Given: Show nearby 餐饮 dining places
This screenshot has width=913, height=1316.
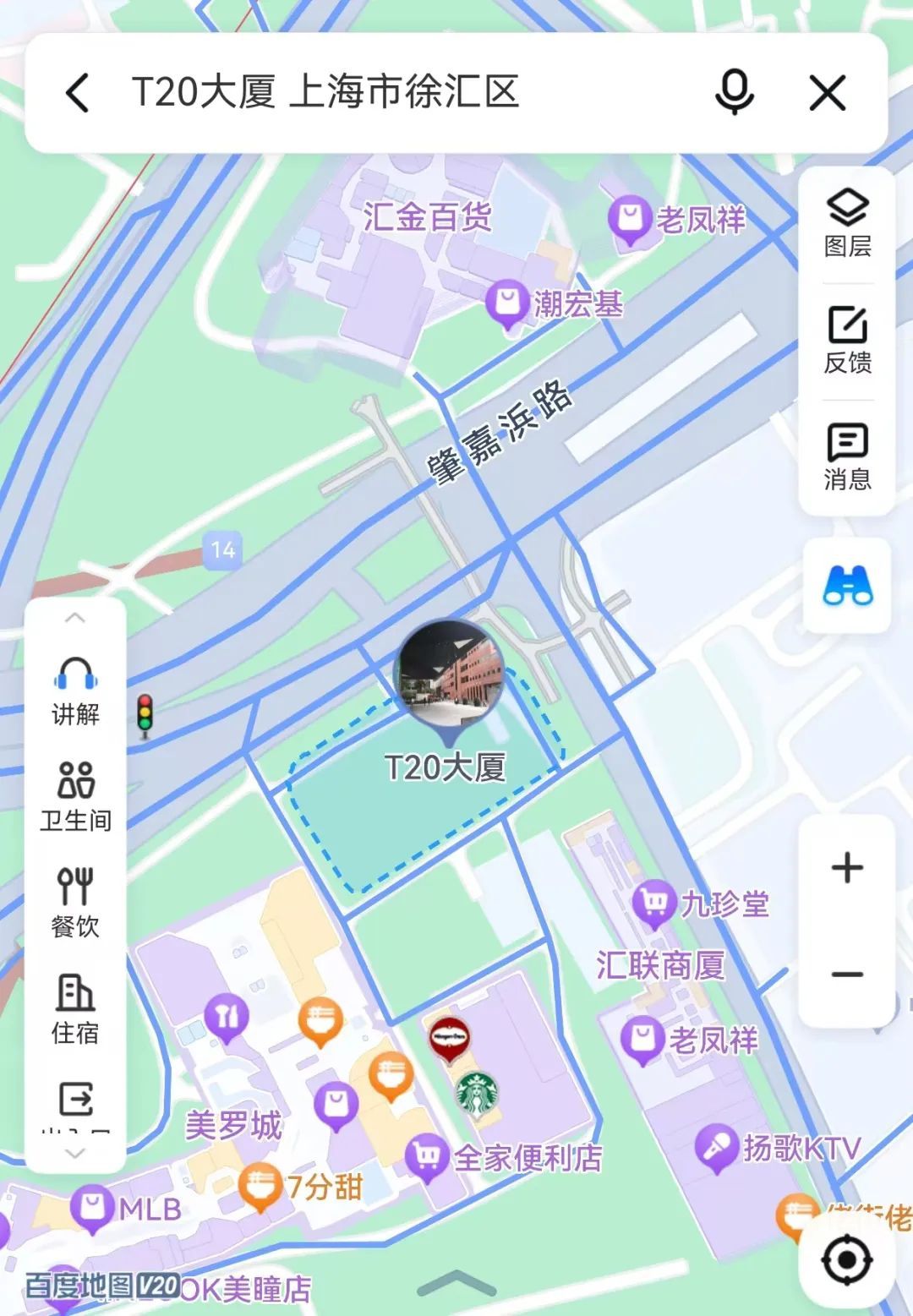Looking at the screenshot, I should tap(76, 903).
